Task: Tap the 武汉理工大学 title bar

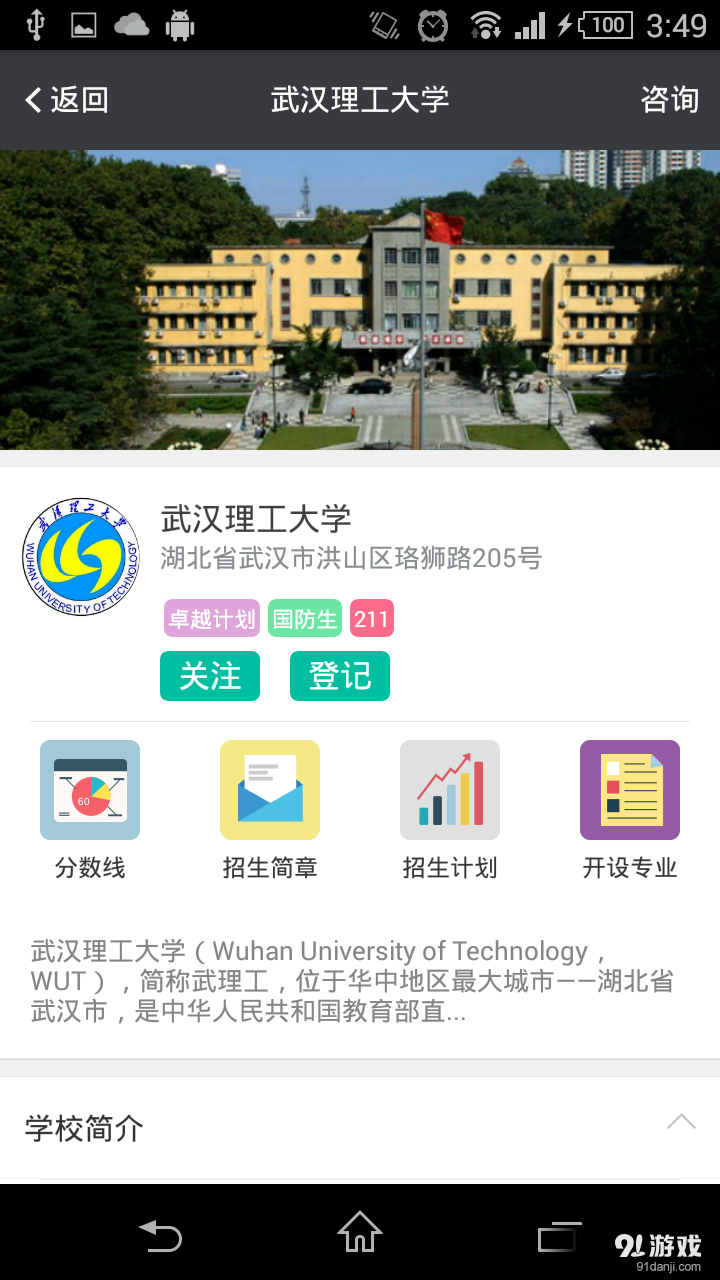Action: 360,100
